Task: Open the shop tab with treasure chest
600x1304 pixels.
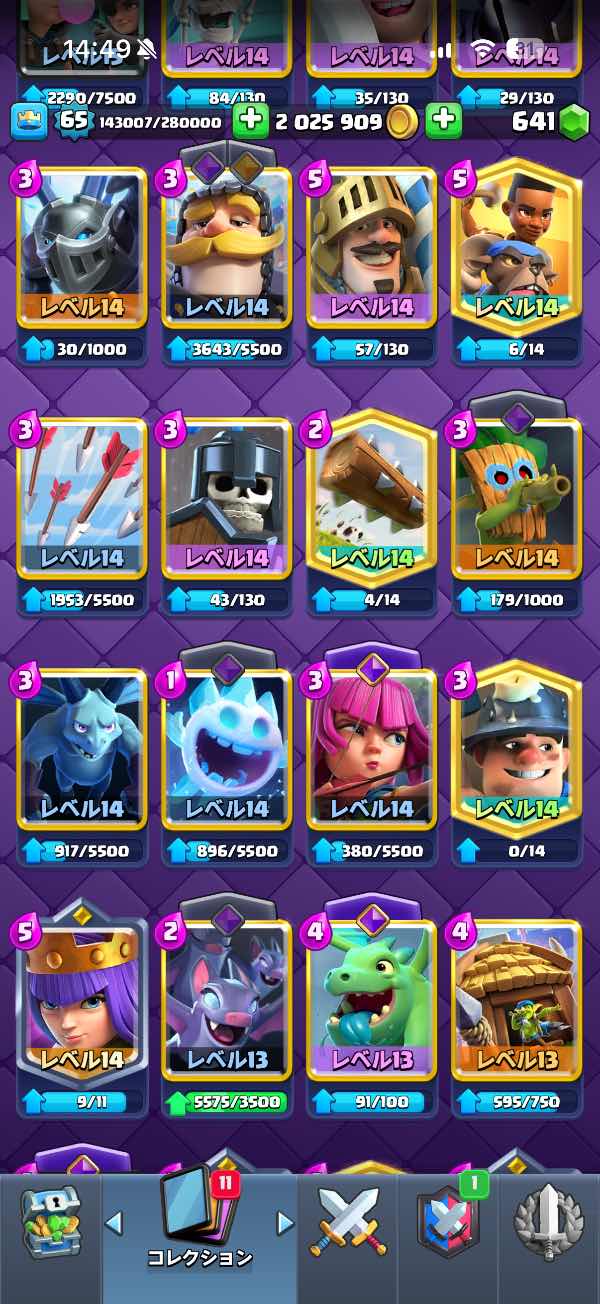Action: click(49, 1222)
